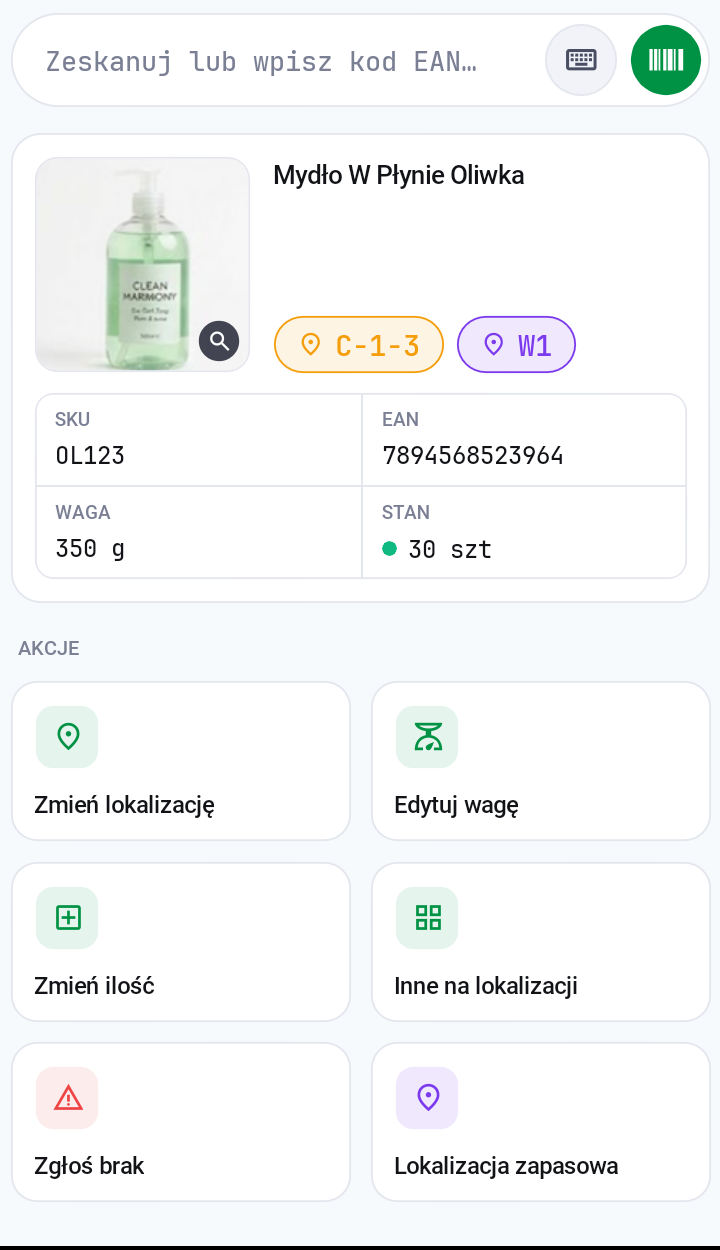This screenshot has width=720, height=1250.
Task: Open Inne na lokalizacji
Action: click(541, 942)
